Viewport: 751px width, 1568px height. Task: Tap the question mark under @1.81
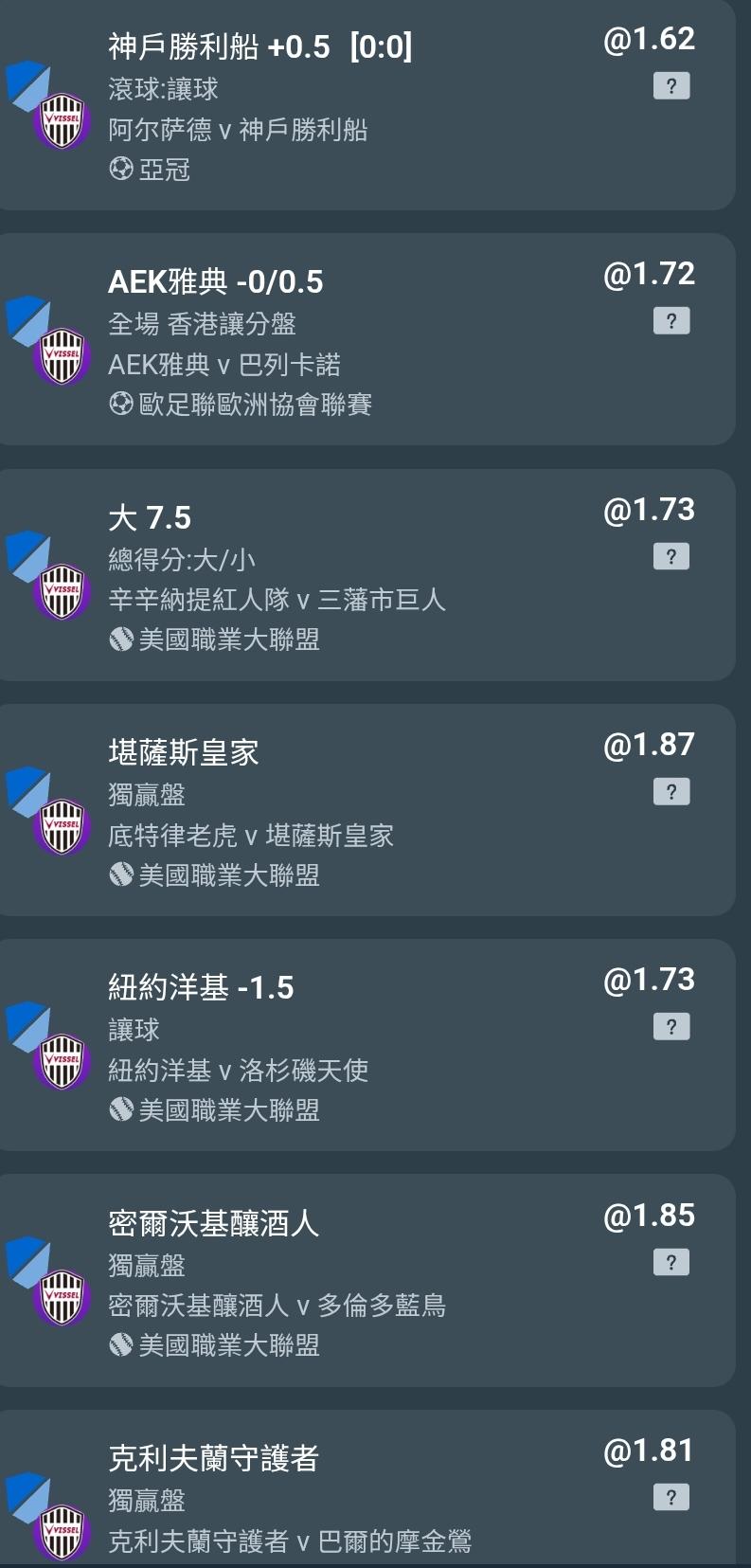tap(671, 1497)
